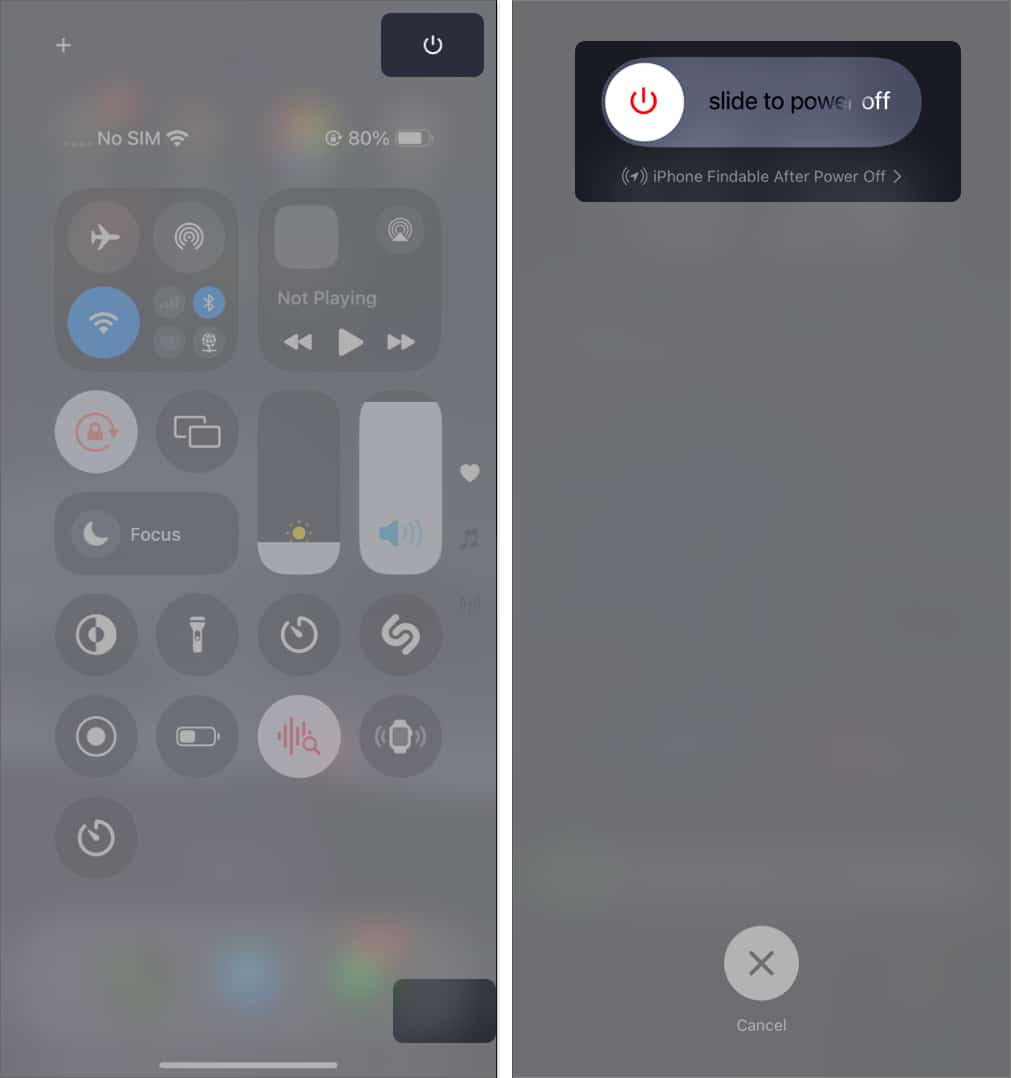
Task: Toggle Dark Mode
Action: pos(96,635)
